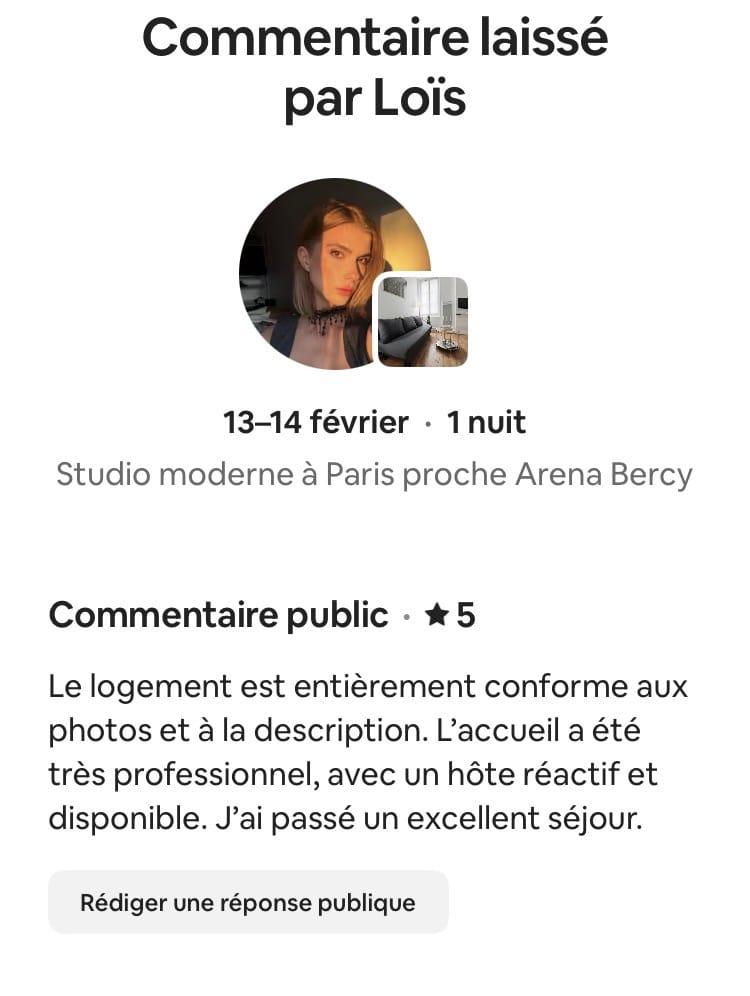Viewport: 750px width, 996px height.
Task: Tap "Rédiger une réponse publique" button
Action: click(248, 903)
